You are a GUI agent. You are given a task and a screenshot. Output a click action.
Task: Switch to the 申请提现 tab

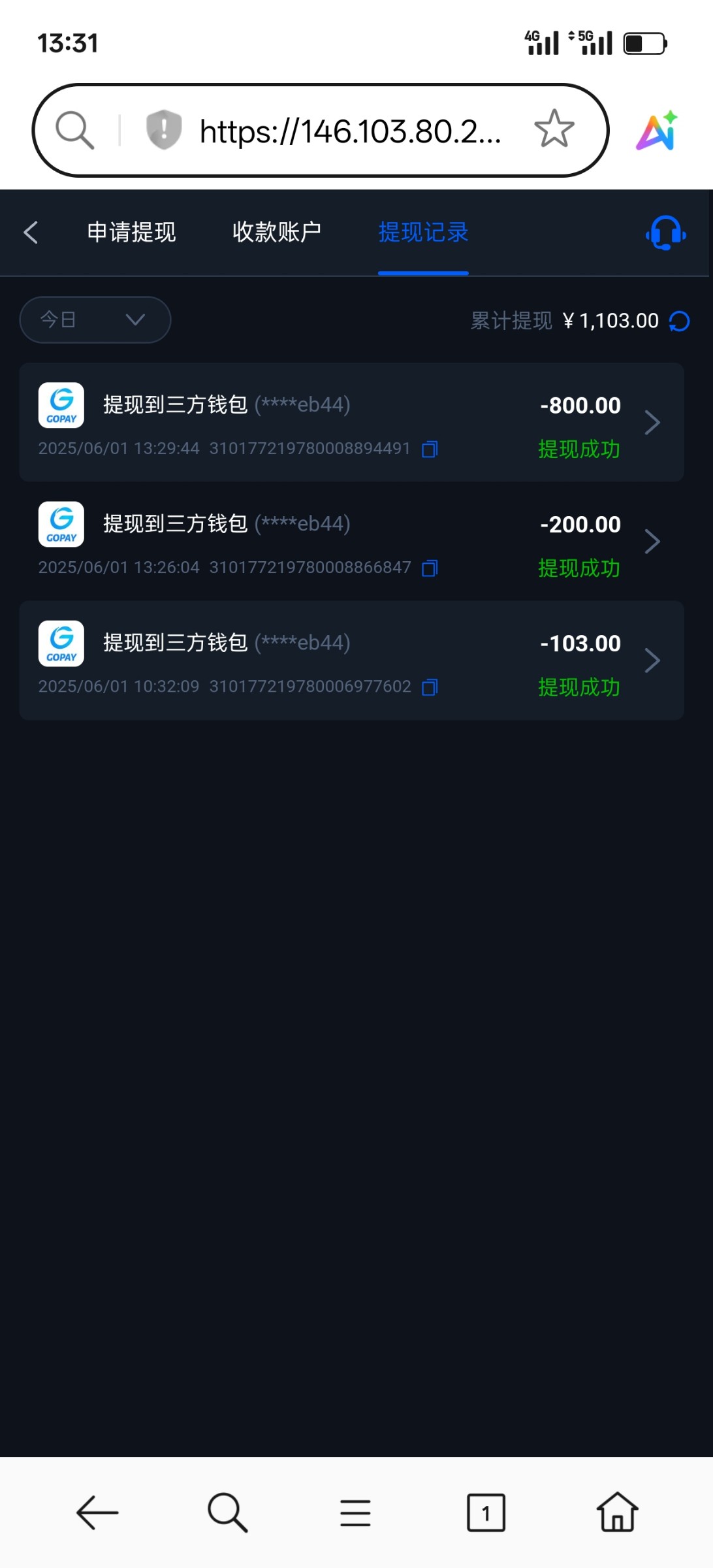coord(131,232)
